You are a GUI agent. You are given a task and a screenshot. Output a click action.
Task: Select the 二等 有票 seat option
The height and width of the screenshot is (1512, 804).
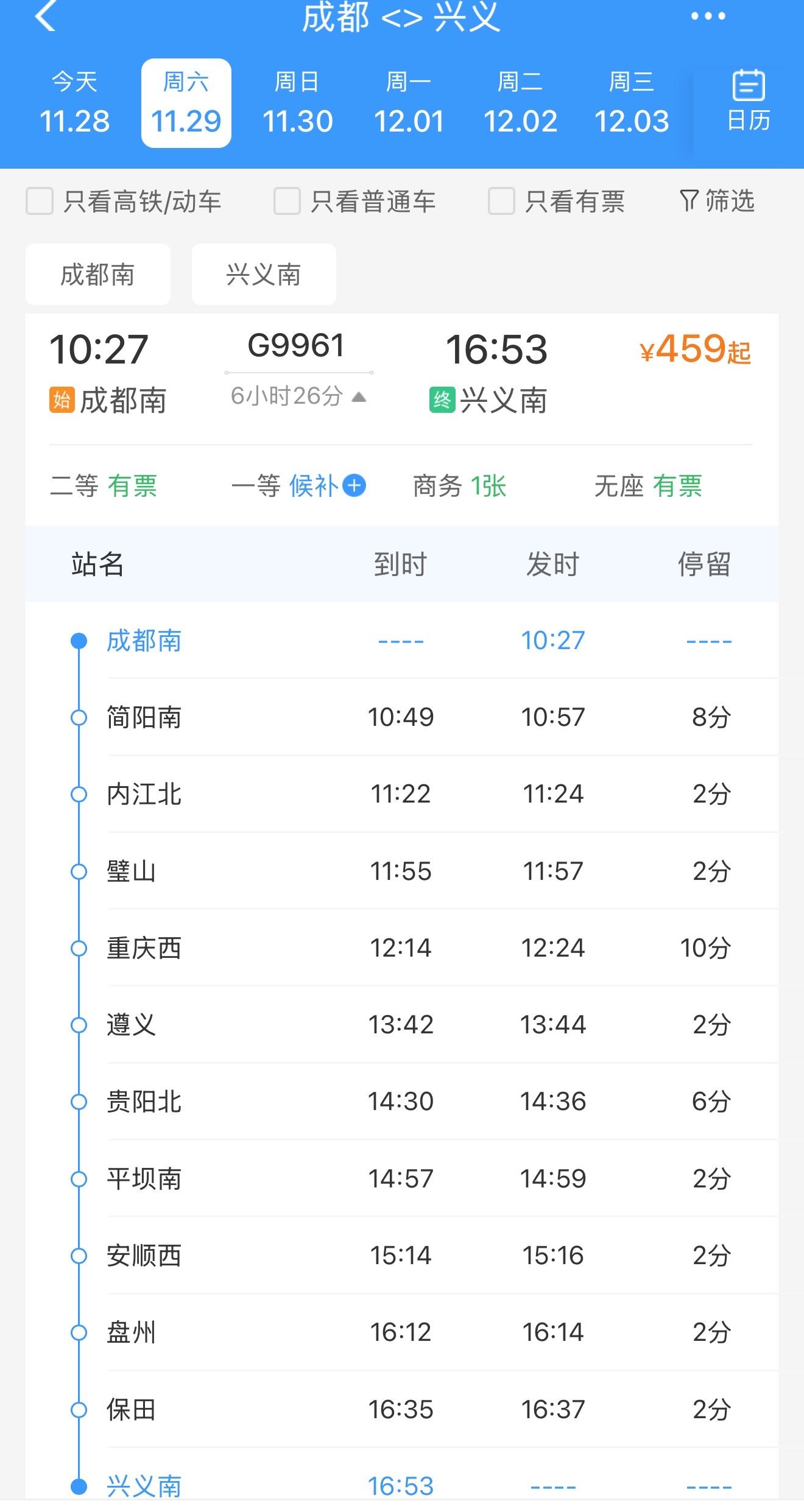pos(104,486)
